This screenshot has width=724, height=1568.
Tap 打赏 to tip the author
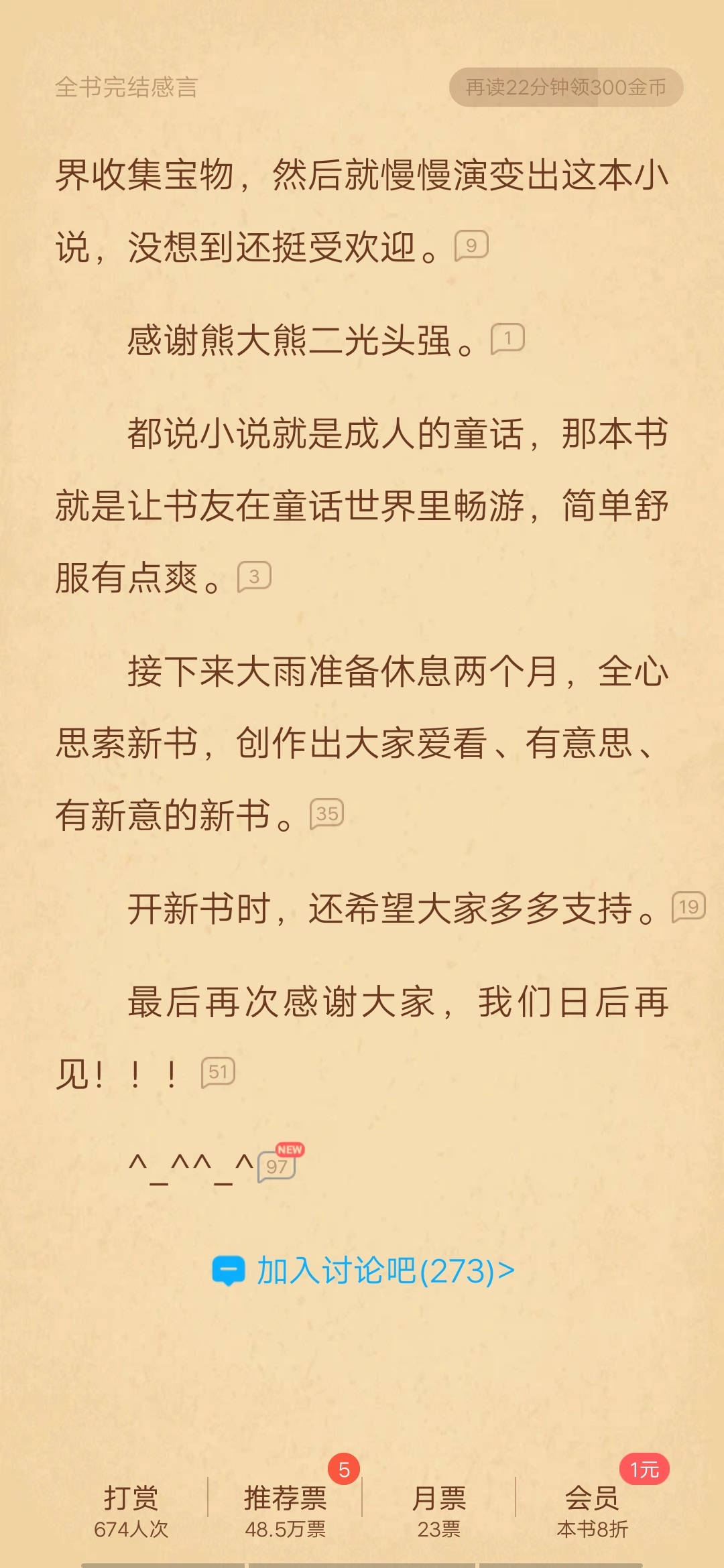tap(131, 1512)
